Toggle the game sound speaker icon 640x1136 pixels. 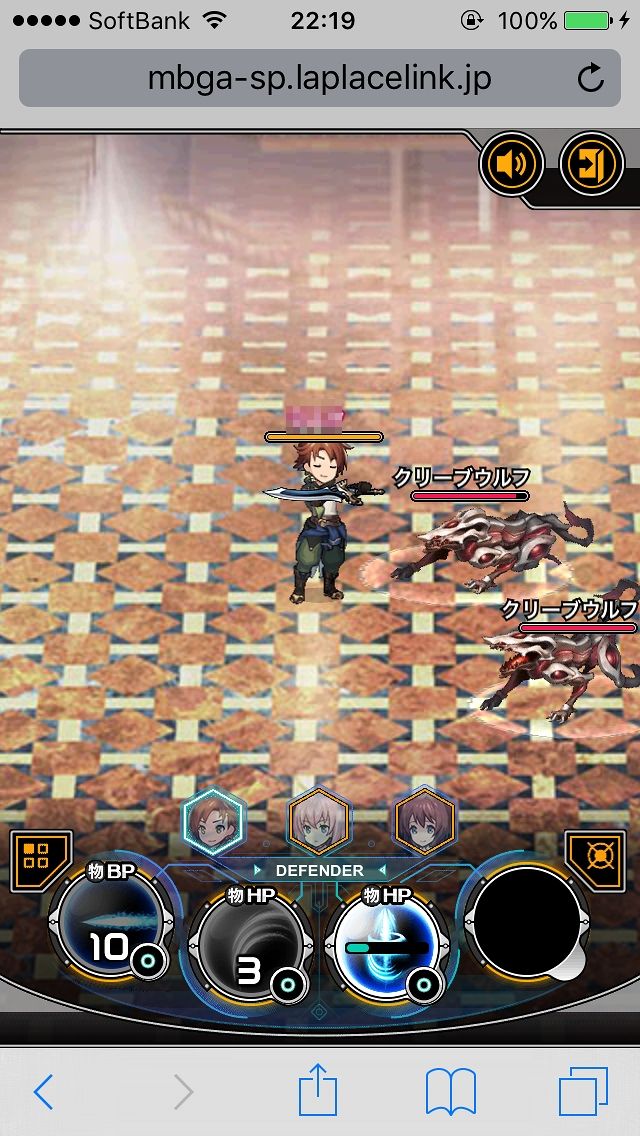(x=512, y=164)
